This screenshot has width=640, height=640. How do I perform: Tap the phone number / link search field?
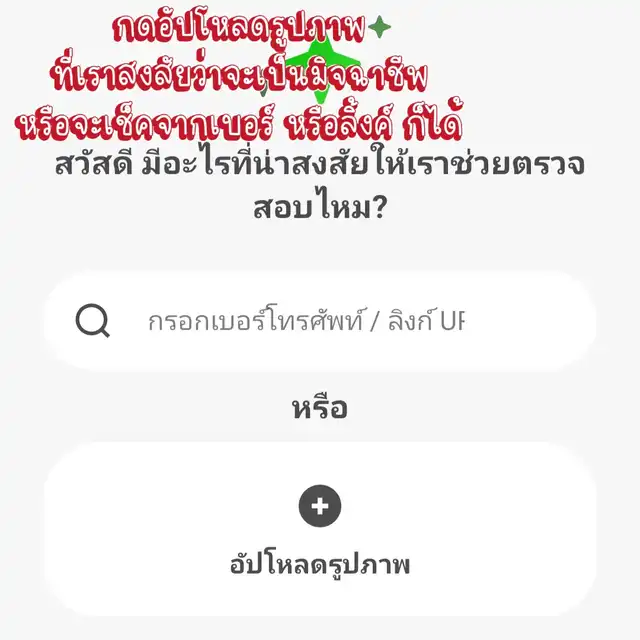pos(306,322)
